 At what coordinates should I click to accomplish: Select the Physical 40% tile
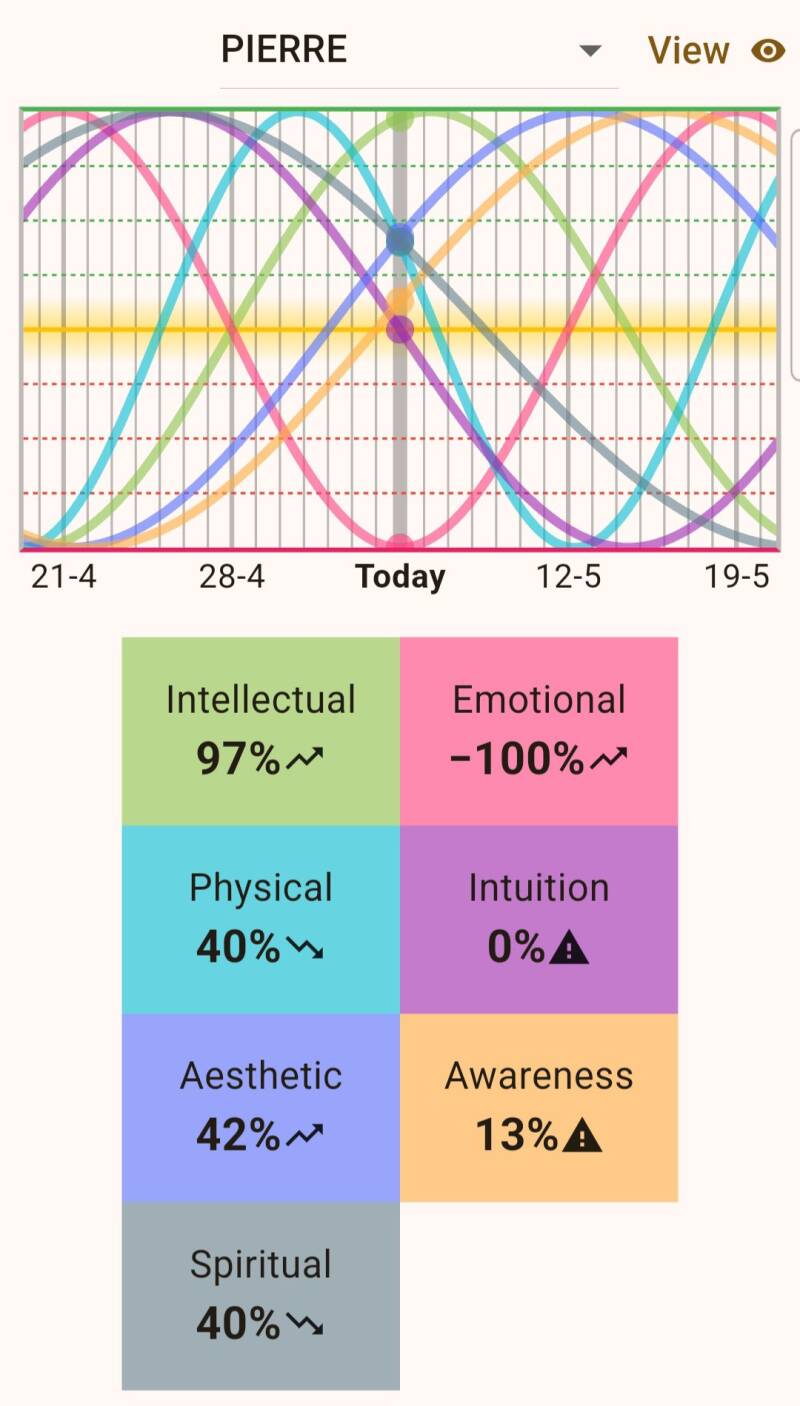pyautogui.click(x=261, y=919)
